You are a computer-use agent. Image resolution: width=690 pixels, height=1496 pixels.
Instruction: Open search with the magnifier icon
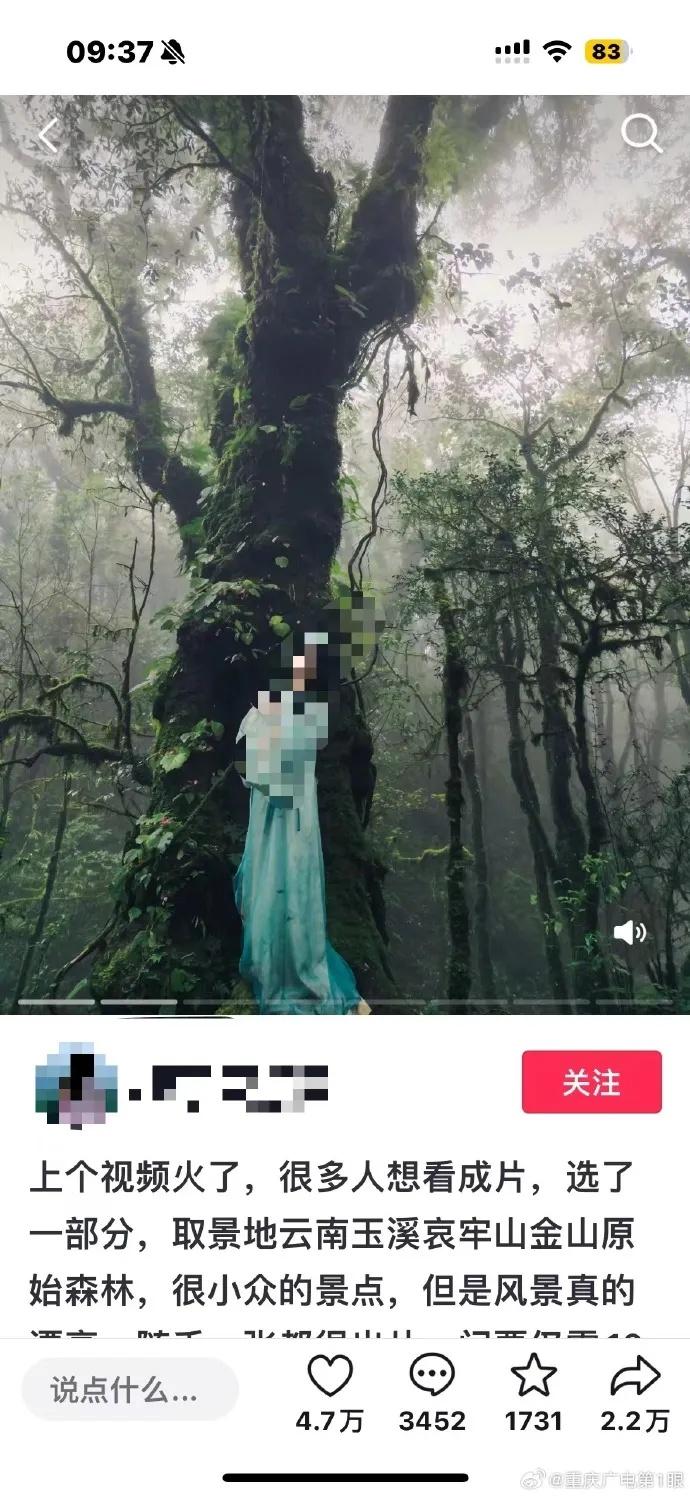[x=641, y=133]
